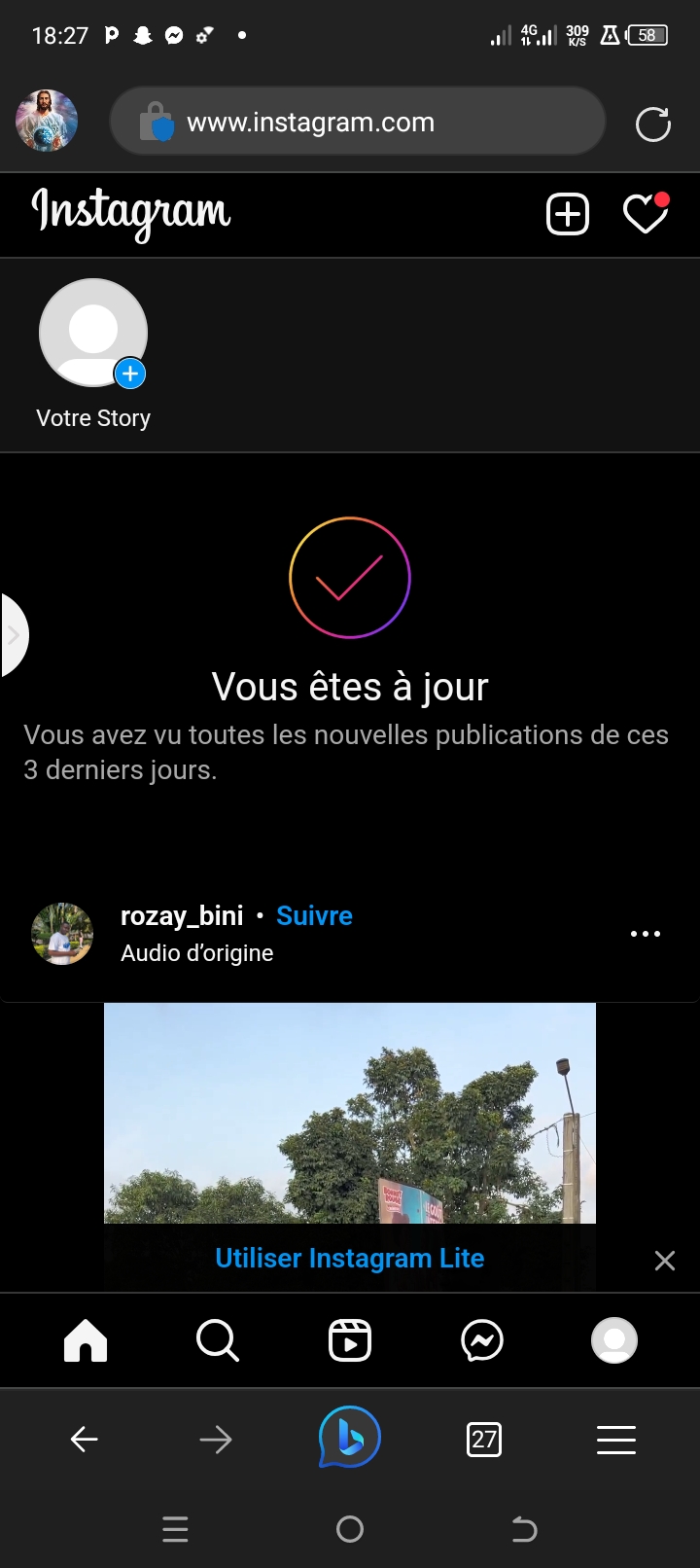This screenshot has height=1568, width=700.
Task: Open the browser profile avatar
Action: tap(47, 122)
